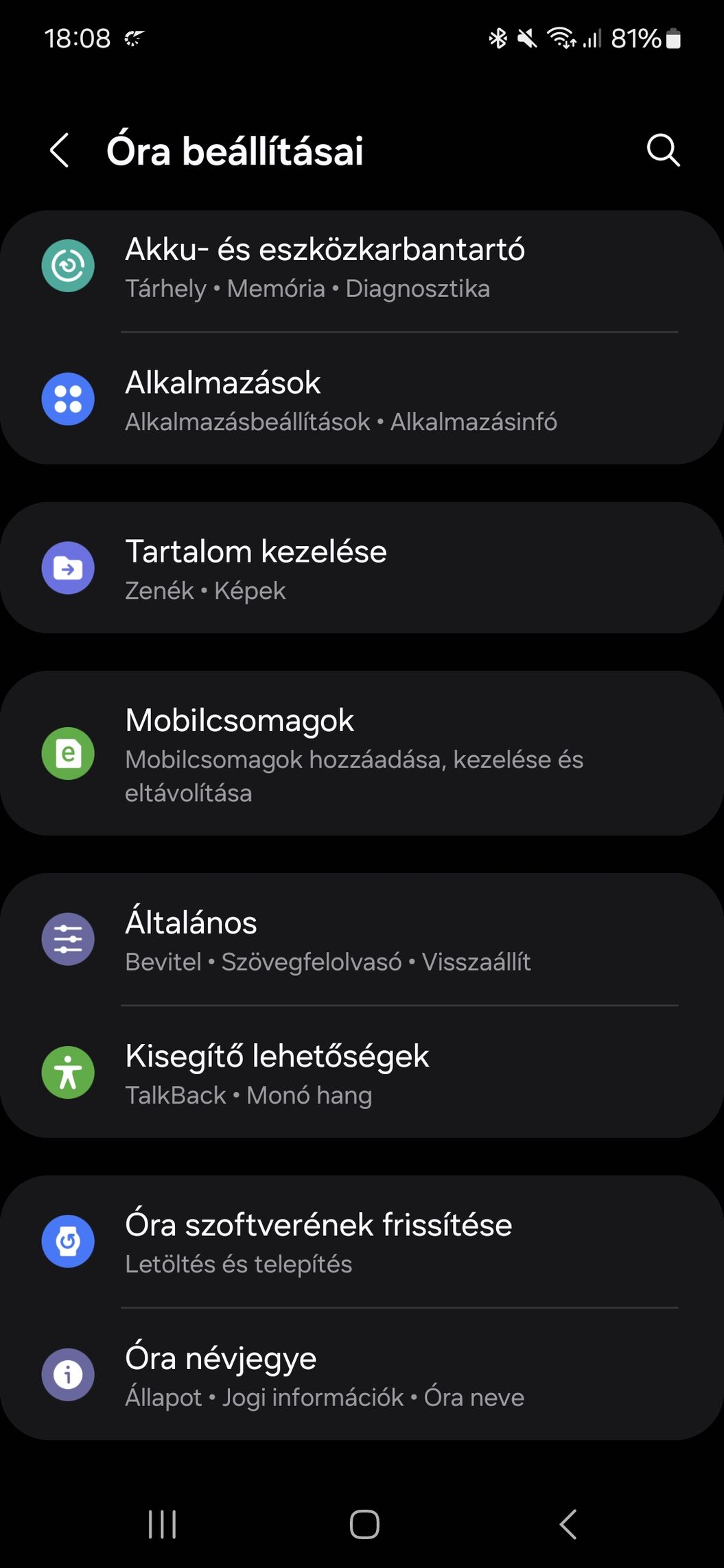This screenshot has height=1568, width=724.
Task: Open the Alkalmazások settings
Action: (x=362, y=399)
